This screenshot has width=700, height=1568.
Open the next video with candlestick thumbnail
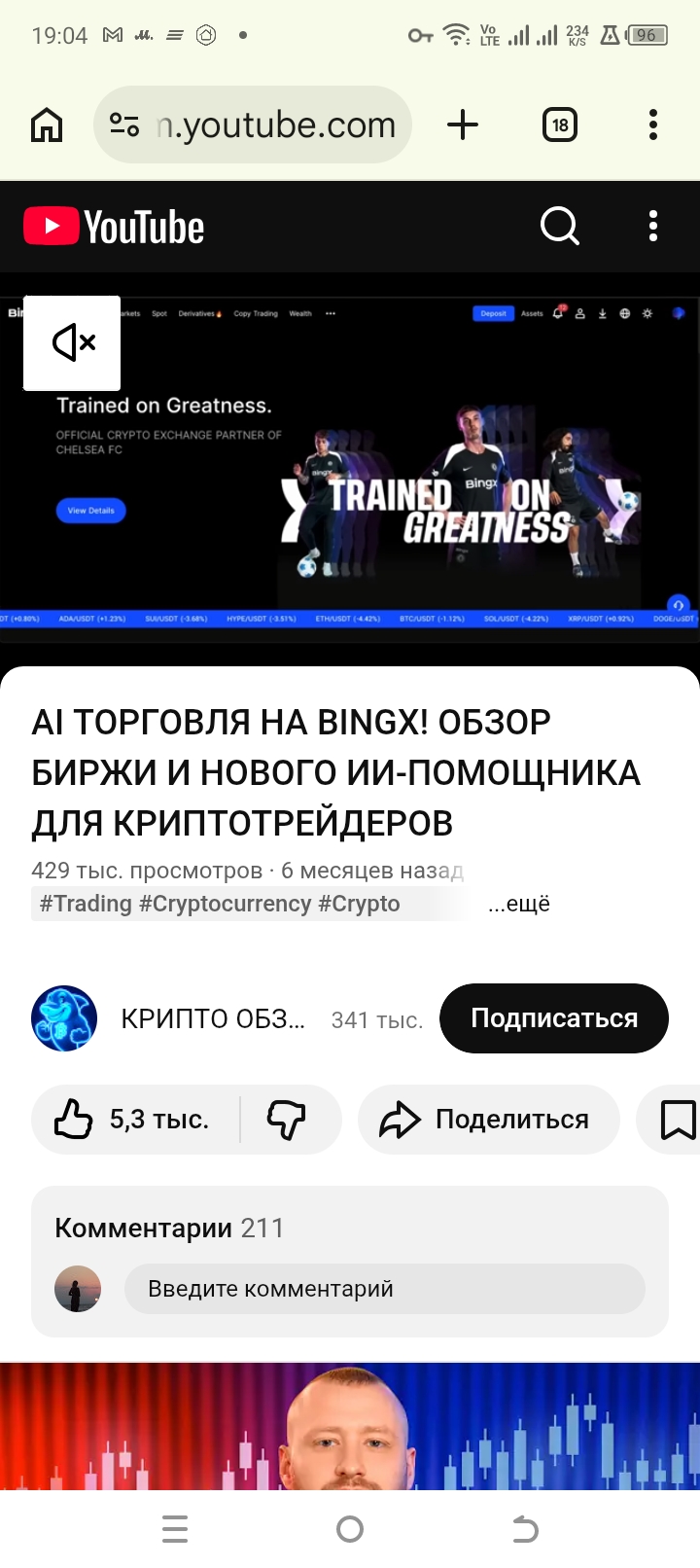pos(350,1426)
